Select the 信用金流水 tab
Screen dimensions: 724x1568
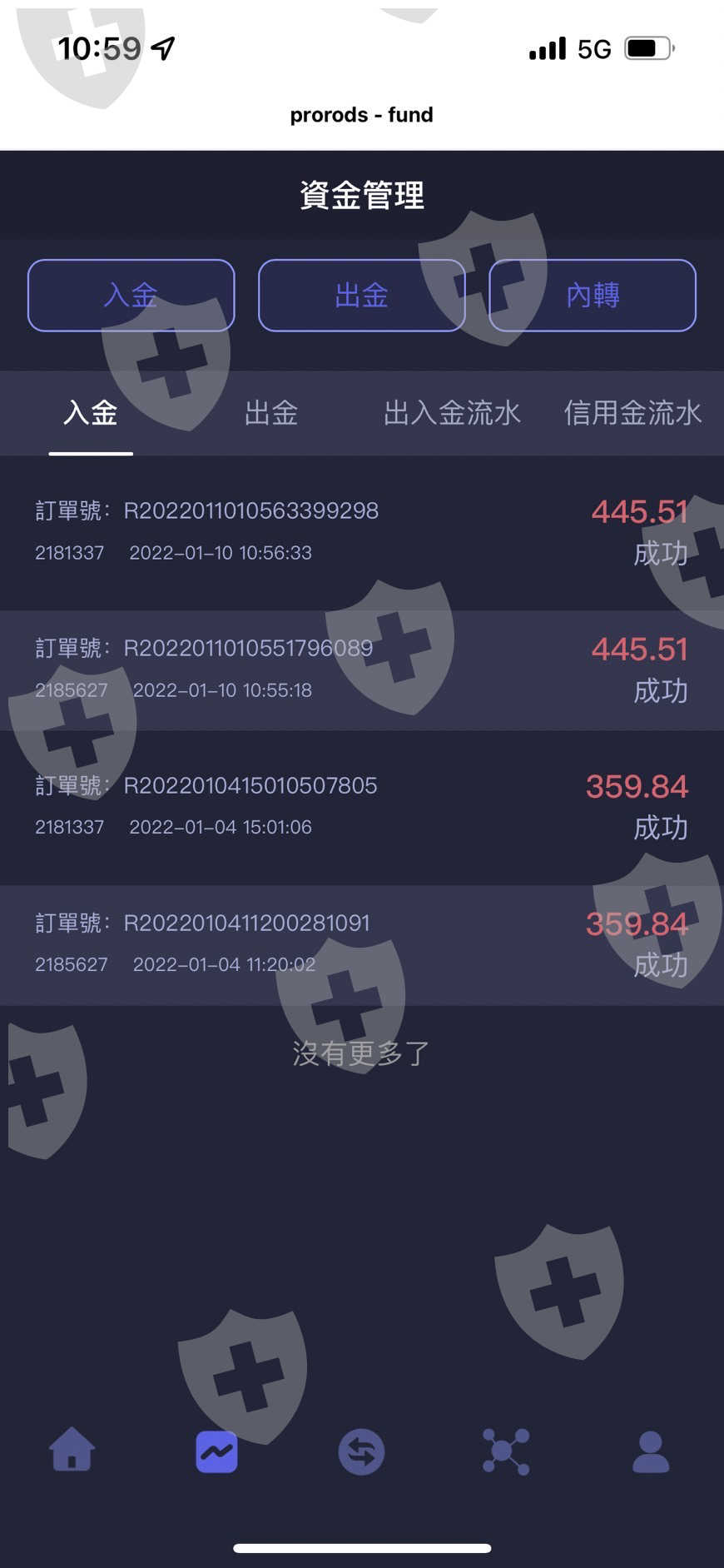(x=632, y=413)
